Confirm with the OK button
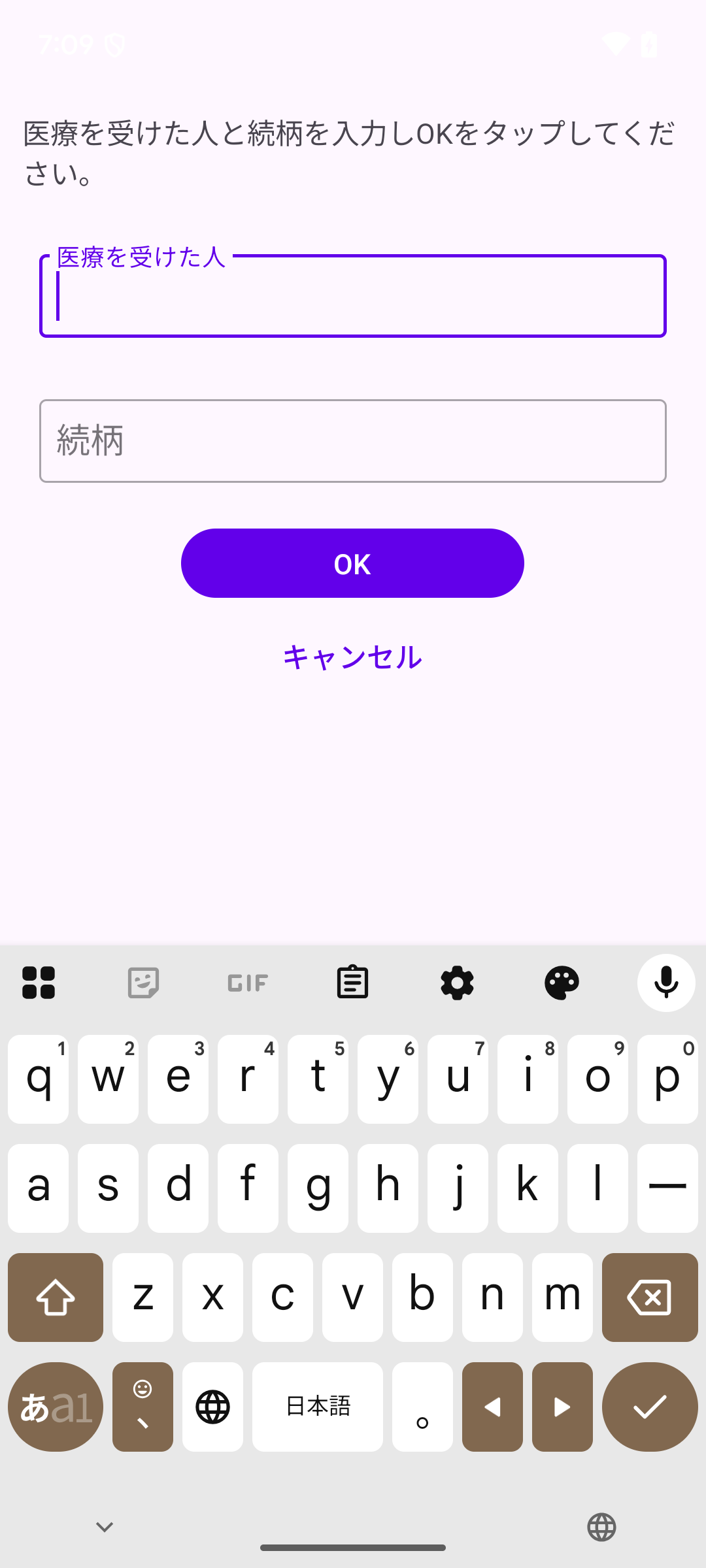Screen dimensions: 706x1568 352,563
